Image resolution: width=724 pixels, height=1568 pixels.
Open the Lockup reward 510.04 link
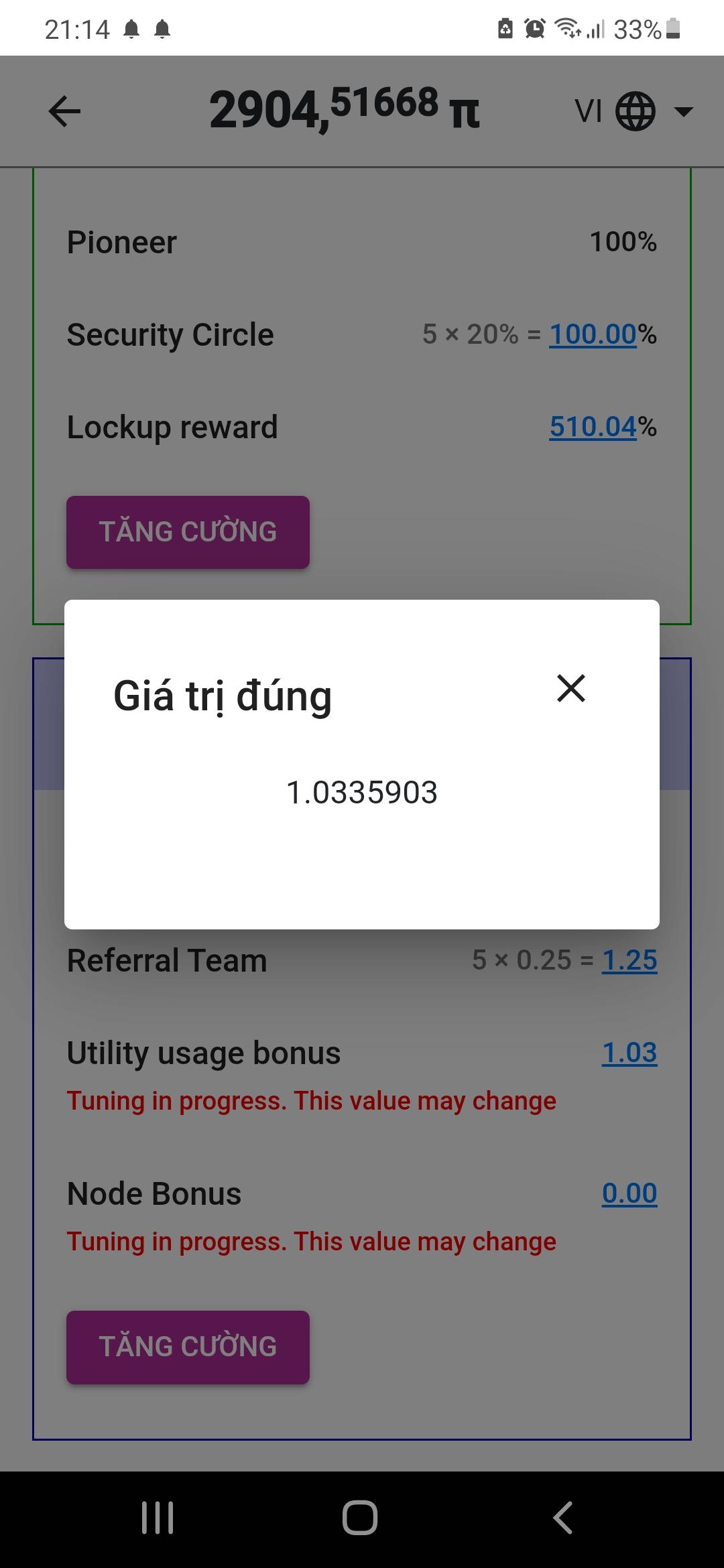(593, 426)
